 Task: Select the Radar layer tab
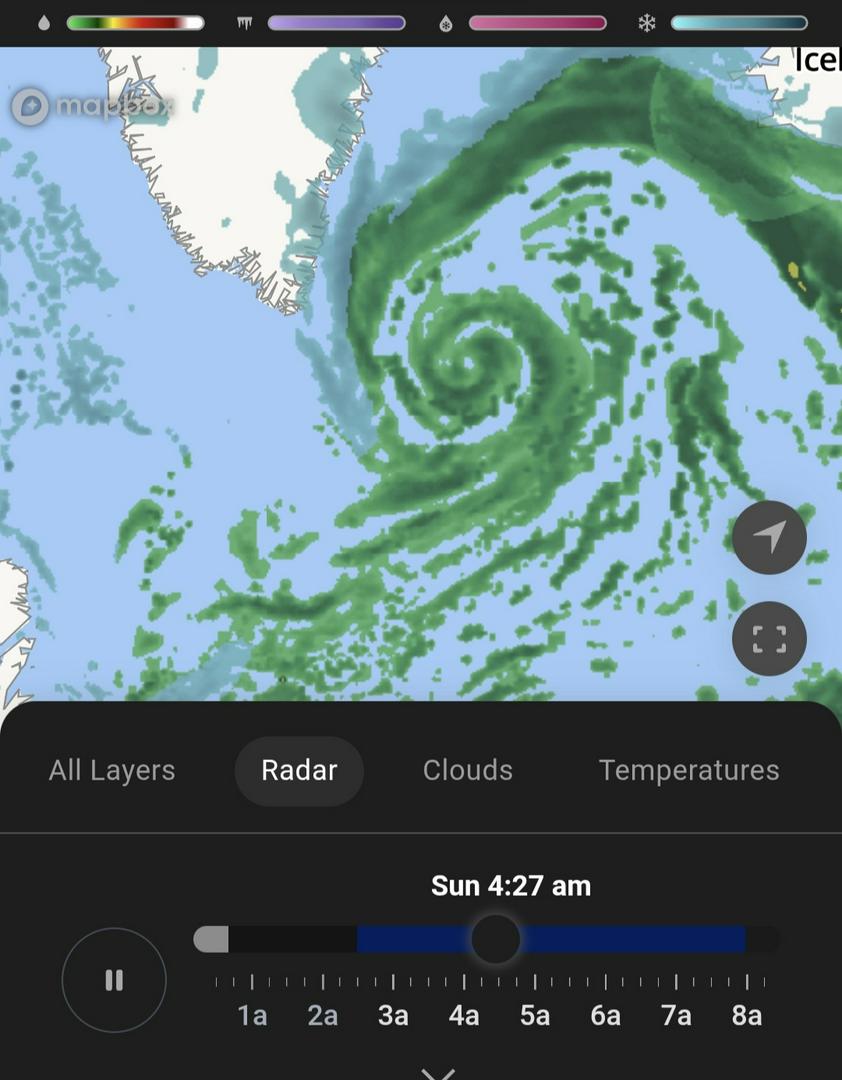[299, 770]
